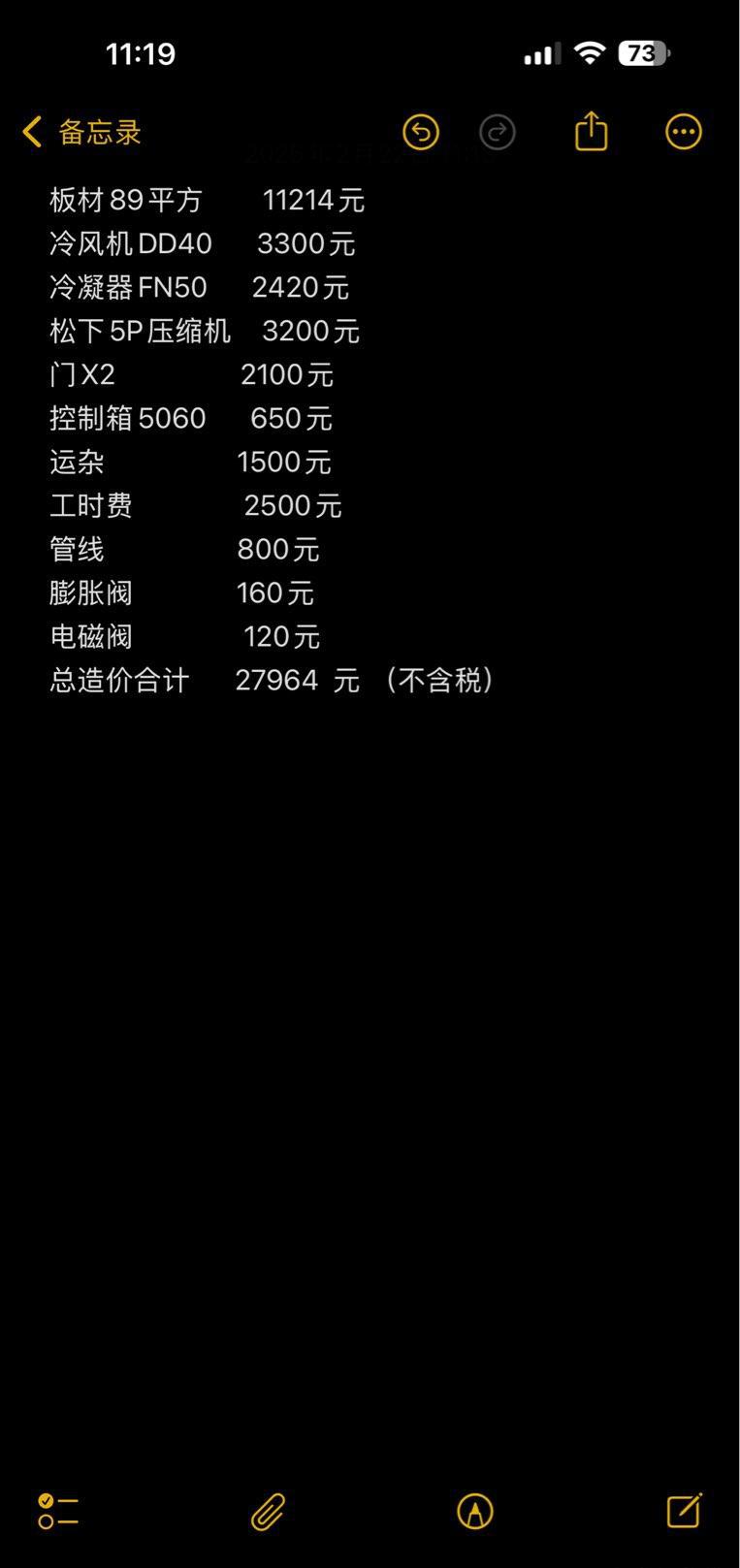Share this note
Screen dimensions: 740x1568
click(x=591, y=131)
